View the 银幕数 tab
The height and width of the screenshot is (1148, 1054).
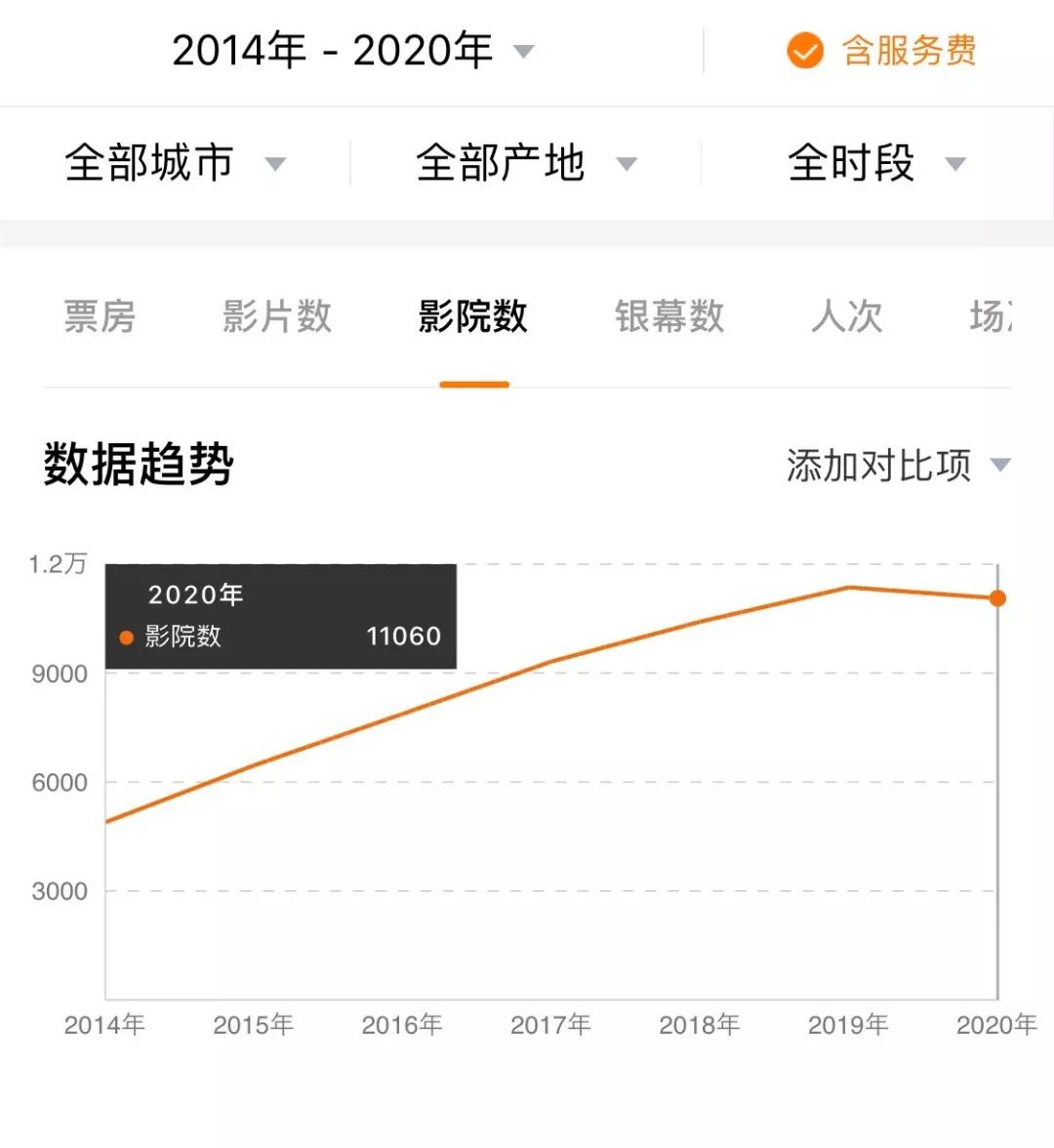click(669, 316)
